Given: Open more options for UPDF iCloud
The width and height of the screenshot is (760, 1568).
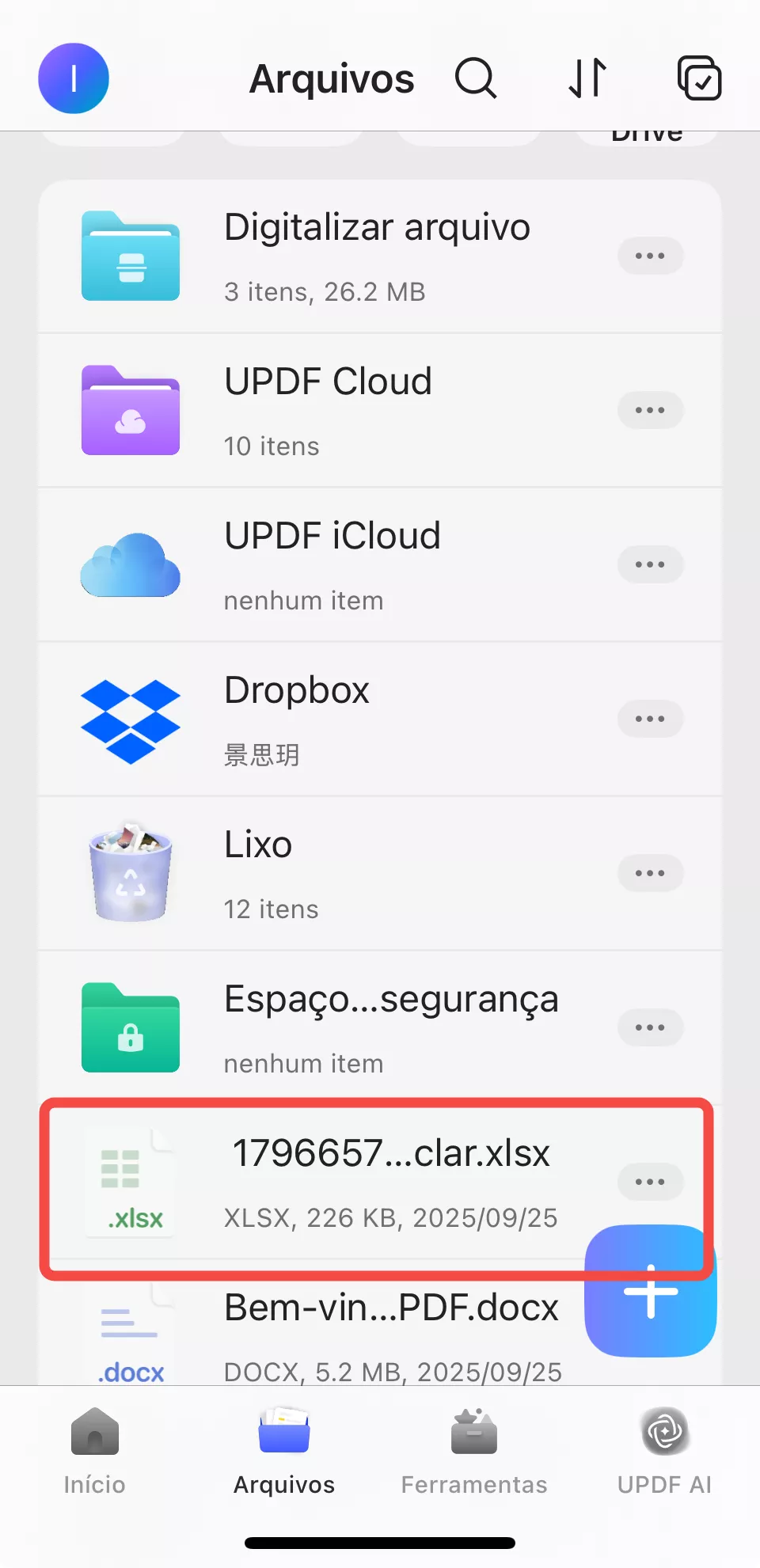Looking at the screenshot, I should pos(650,564).
